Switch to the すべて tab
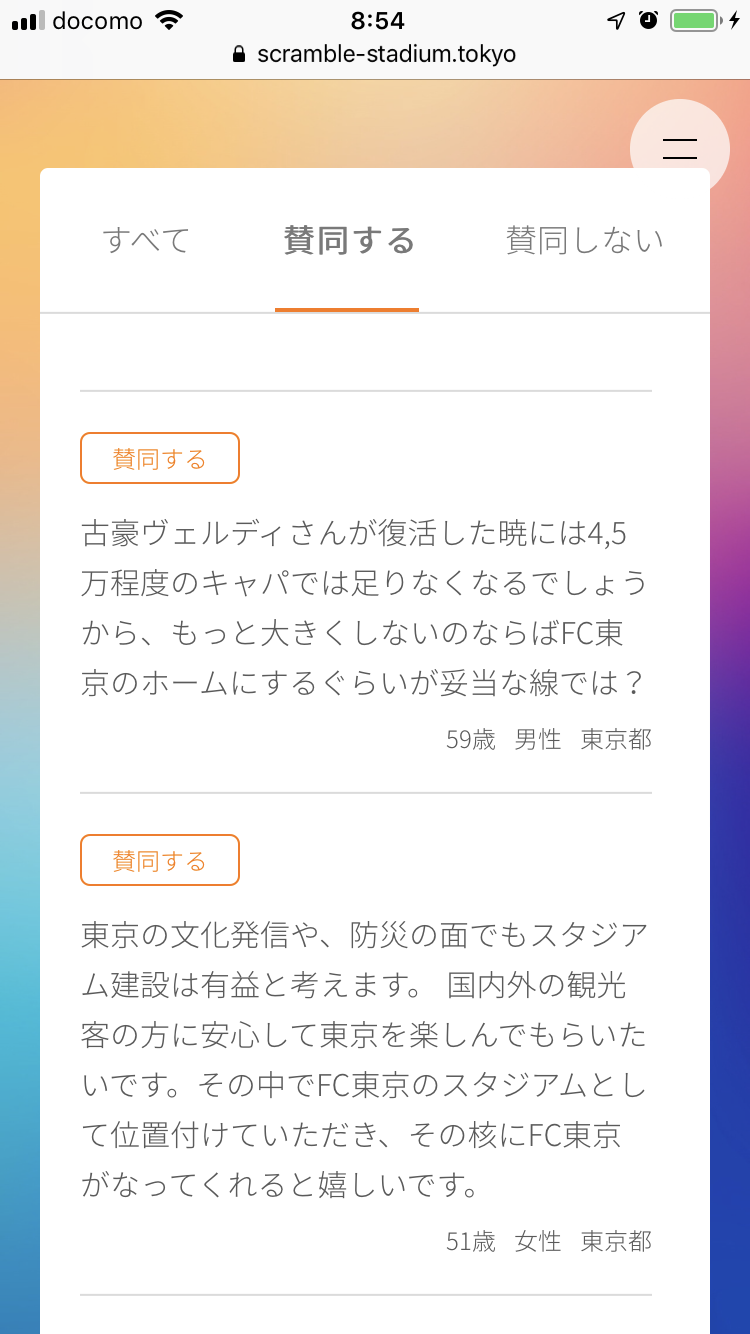 (x=146, y=241)
